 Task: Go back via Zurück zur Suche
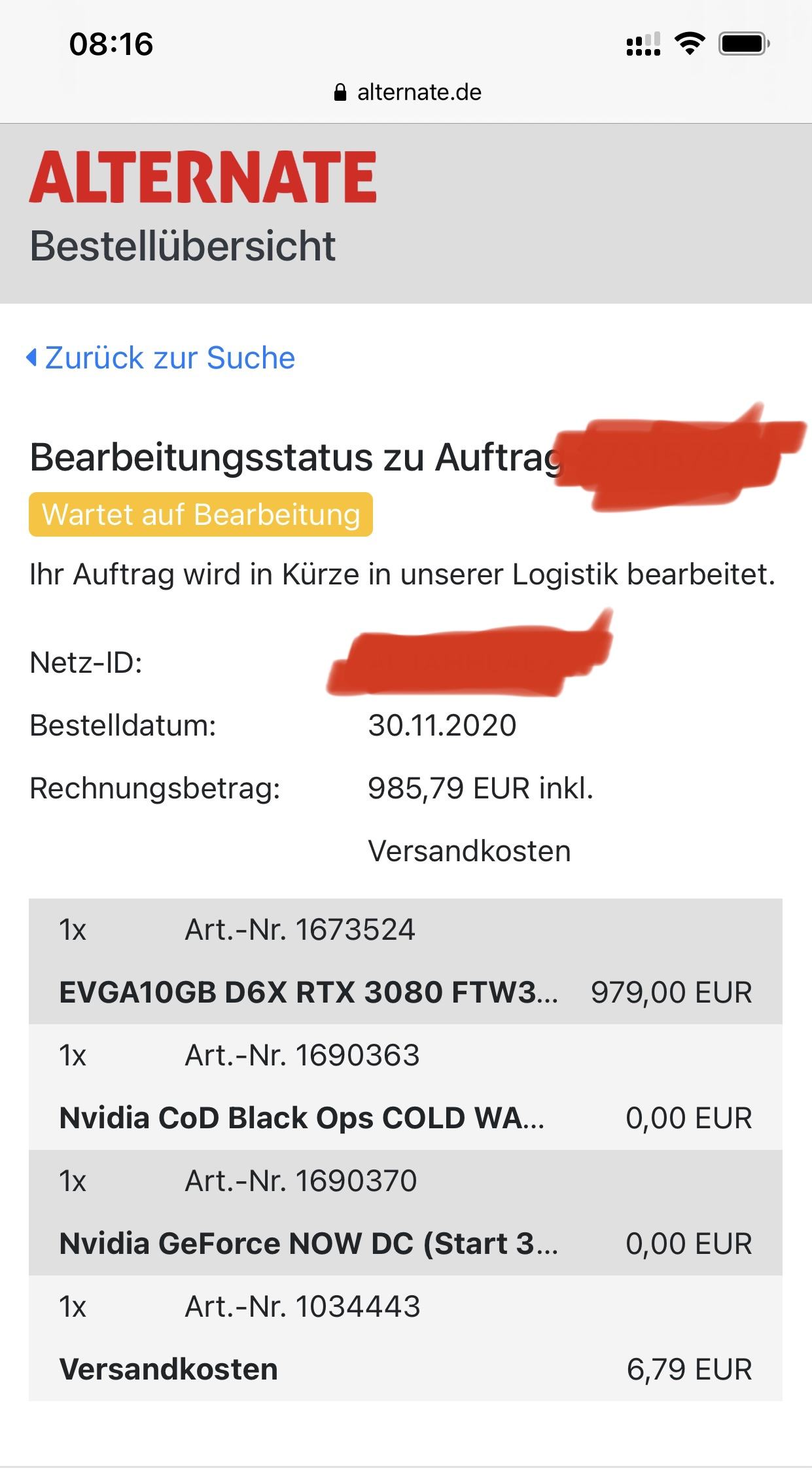161,358
